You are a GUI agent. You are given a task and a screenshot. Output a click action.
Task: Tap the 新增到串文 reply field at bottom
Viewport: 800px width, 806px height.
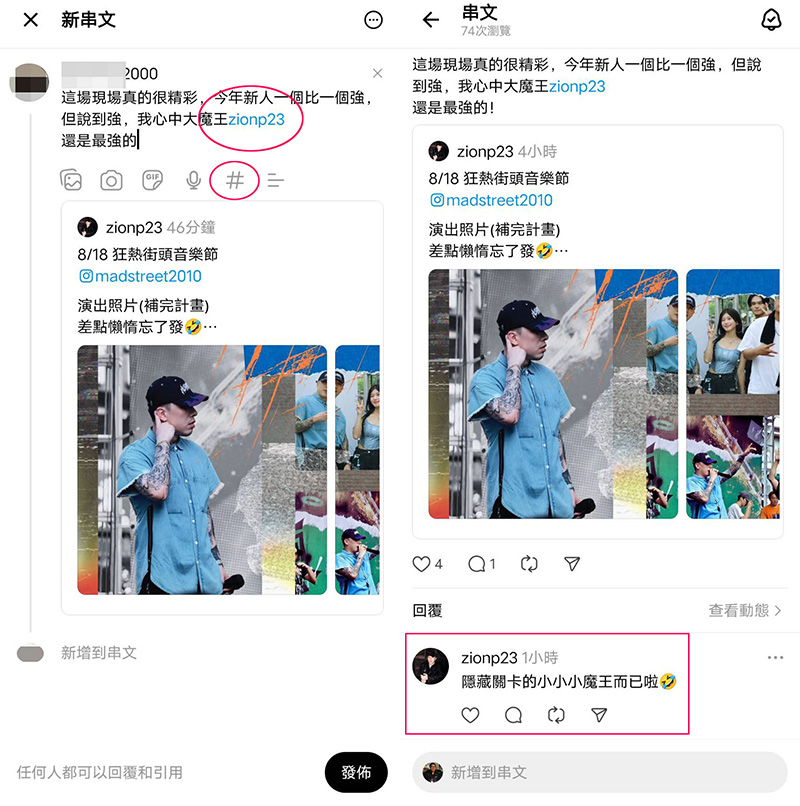point(600,772)
